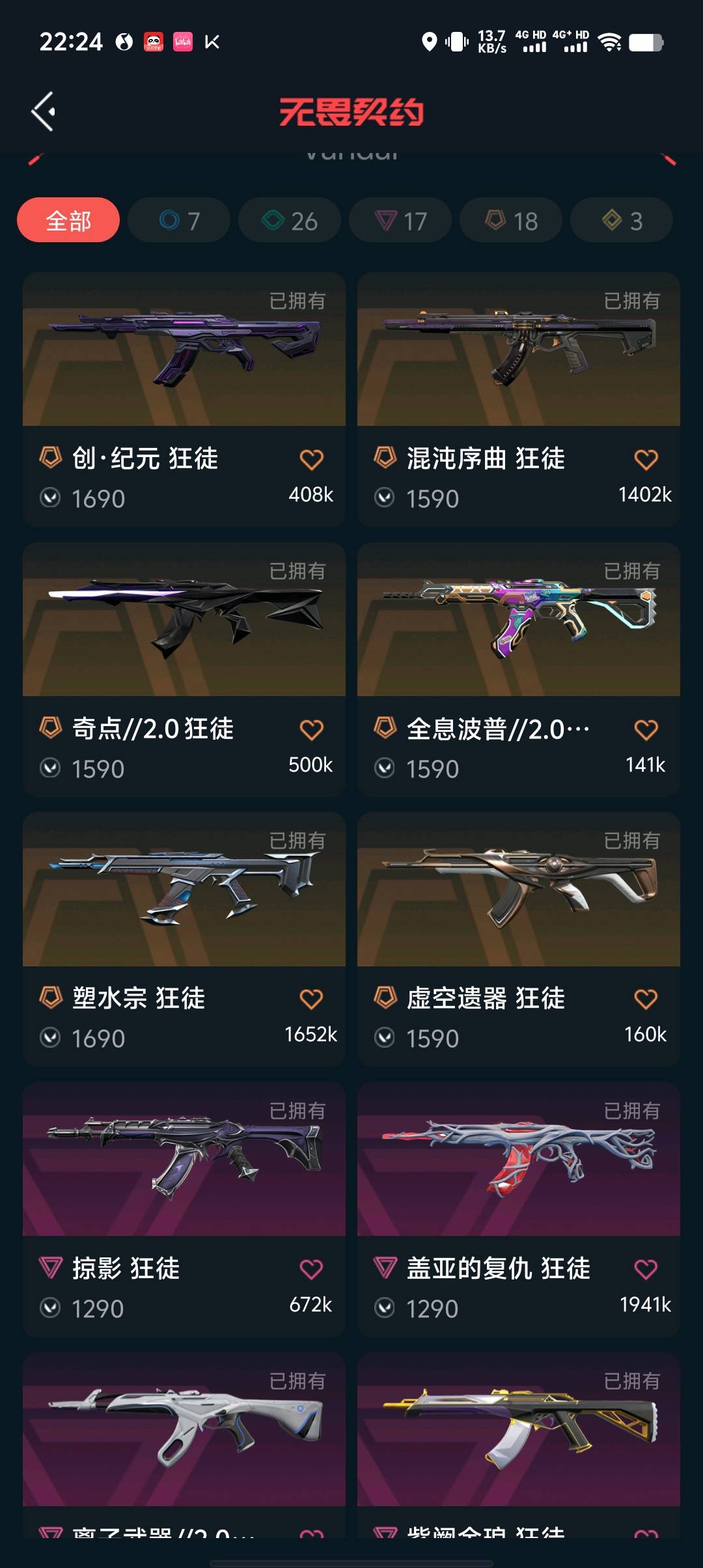
Task: Filter skins by the yellow tier 3
Action: tap(622, 221)
